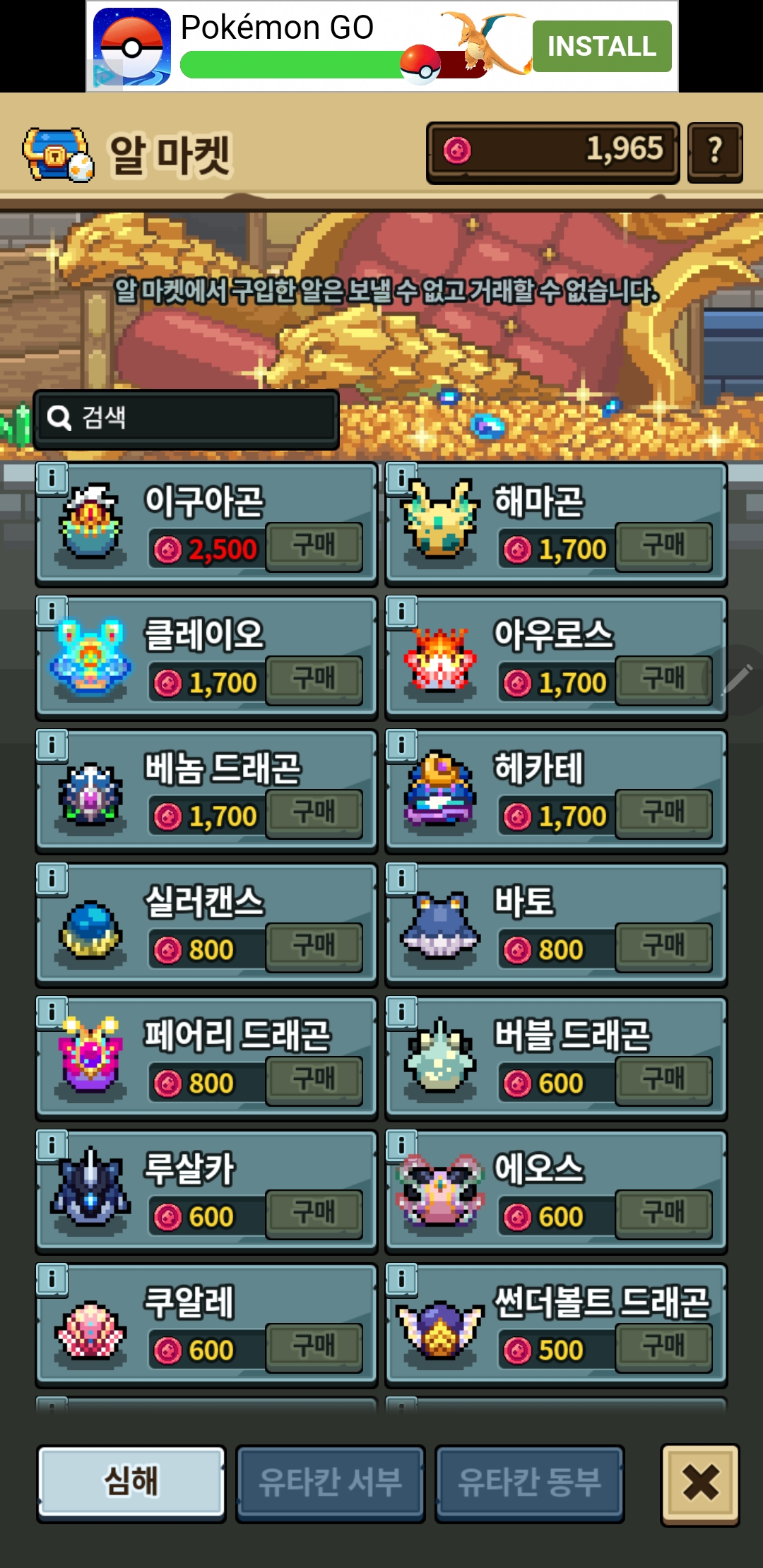Install Pokémon GO from the ad
The width and height of the screenshot is (763, 1568).
click(601, 47)
